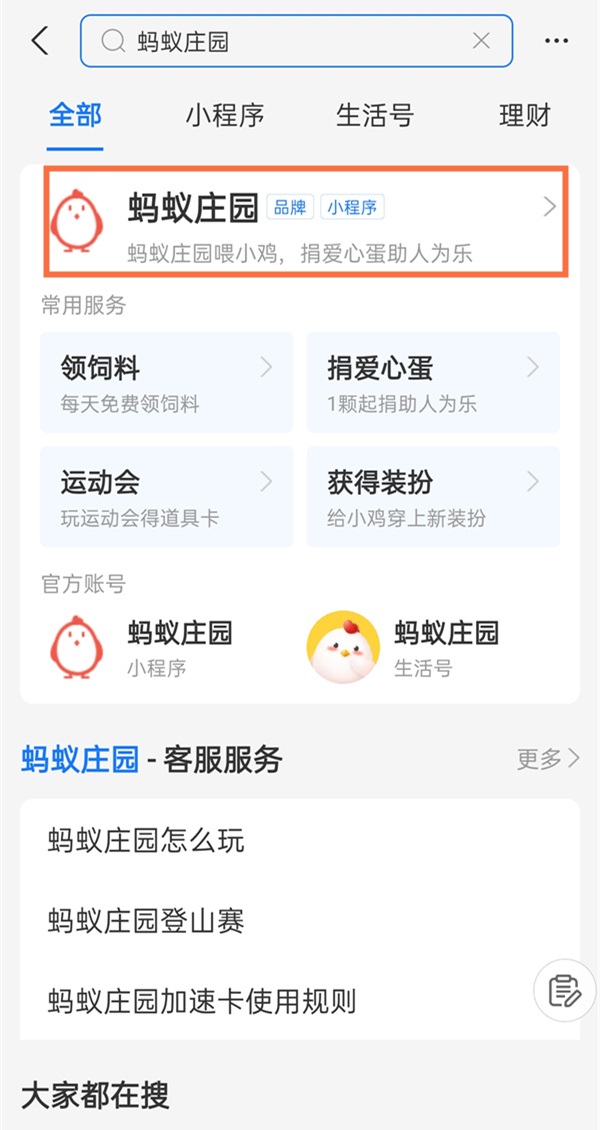This screenshot has height=1130, width=600.
Task: Go back with the top-left arrow
Action: (40, 41)
